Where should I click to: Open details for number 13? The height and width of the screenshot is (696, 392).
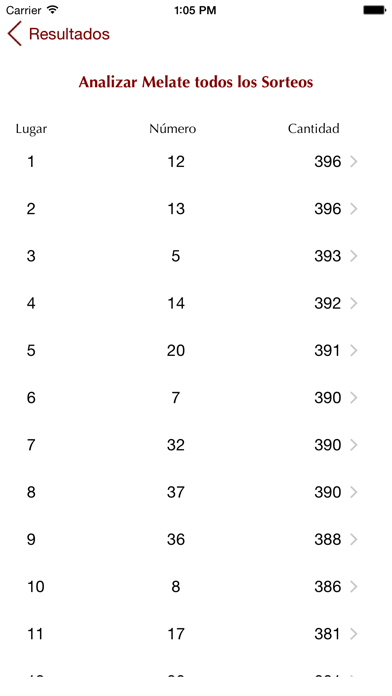196,209
